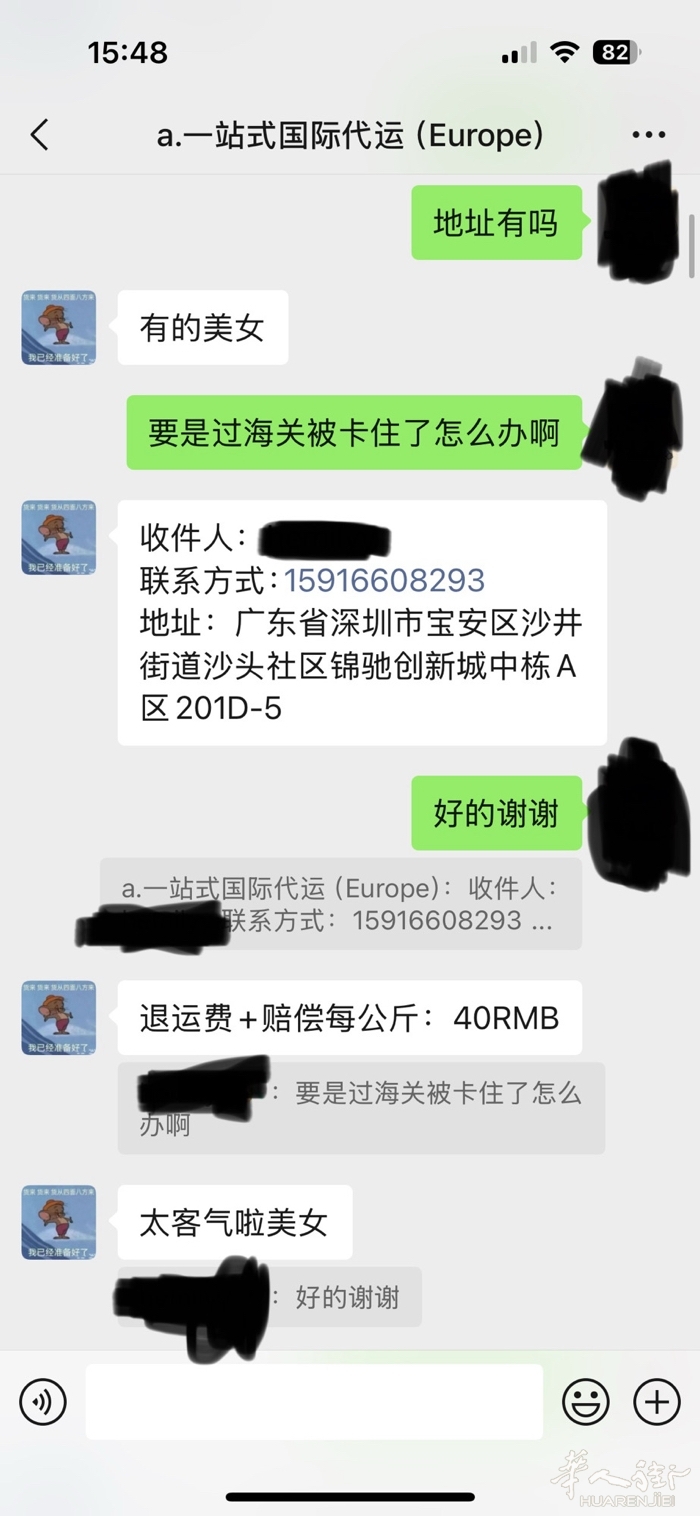
Task: Jump to quoted message under 好的谢谢
Action: pos(340,904)
